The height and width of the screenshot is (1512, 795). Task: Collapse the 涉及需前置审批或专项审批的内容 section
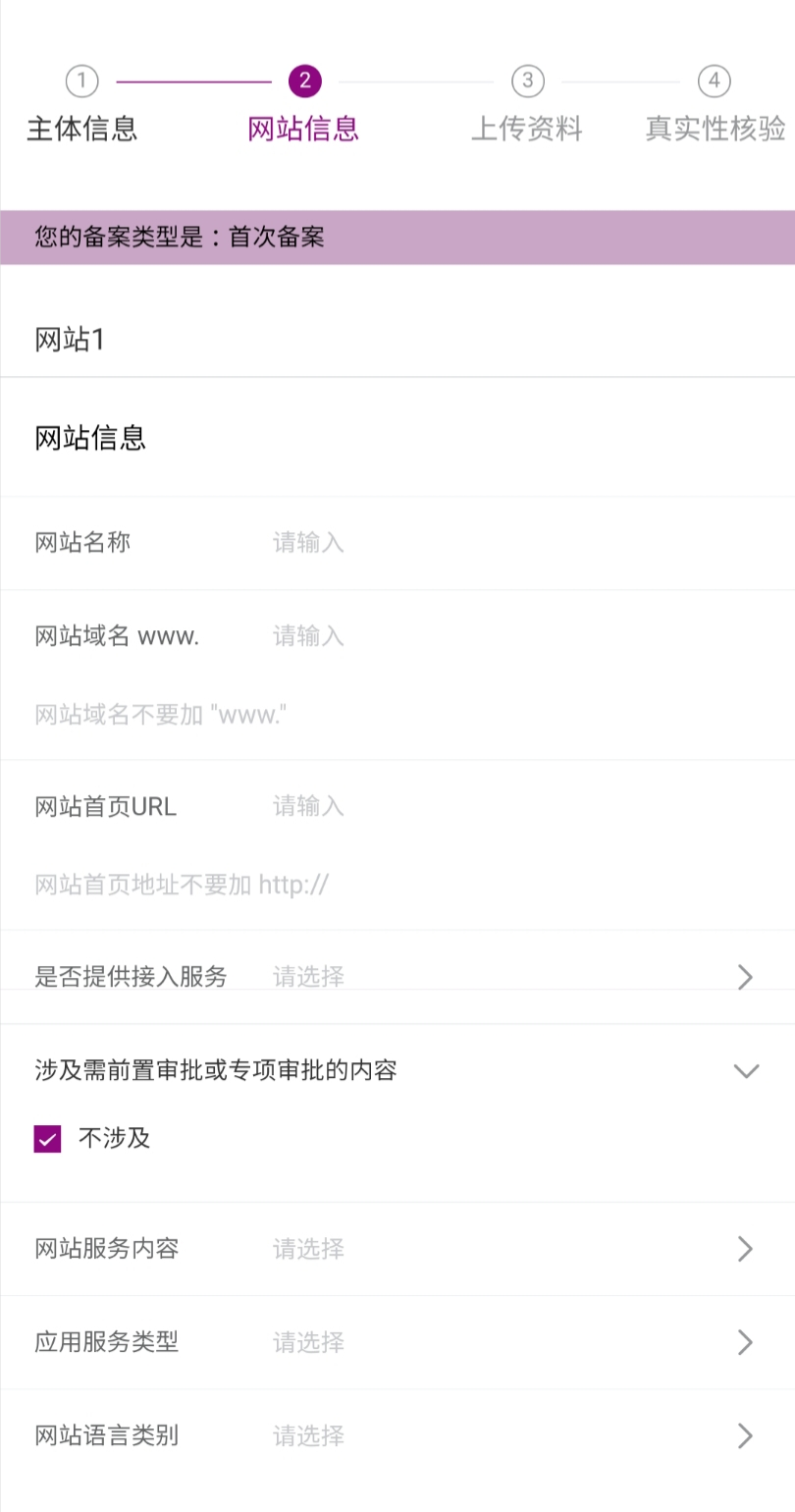pos(746,1070)
